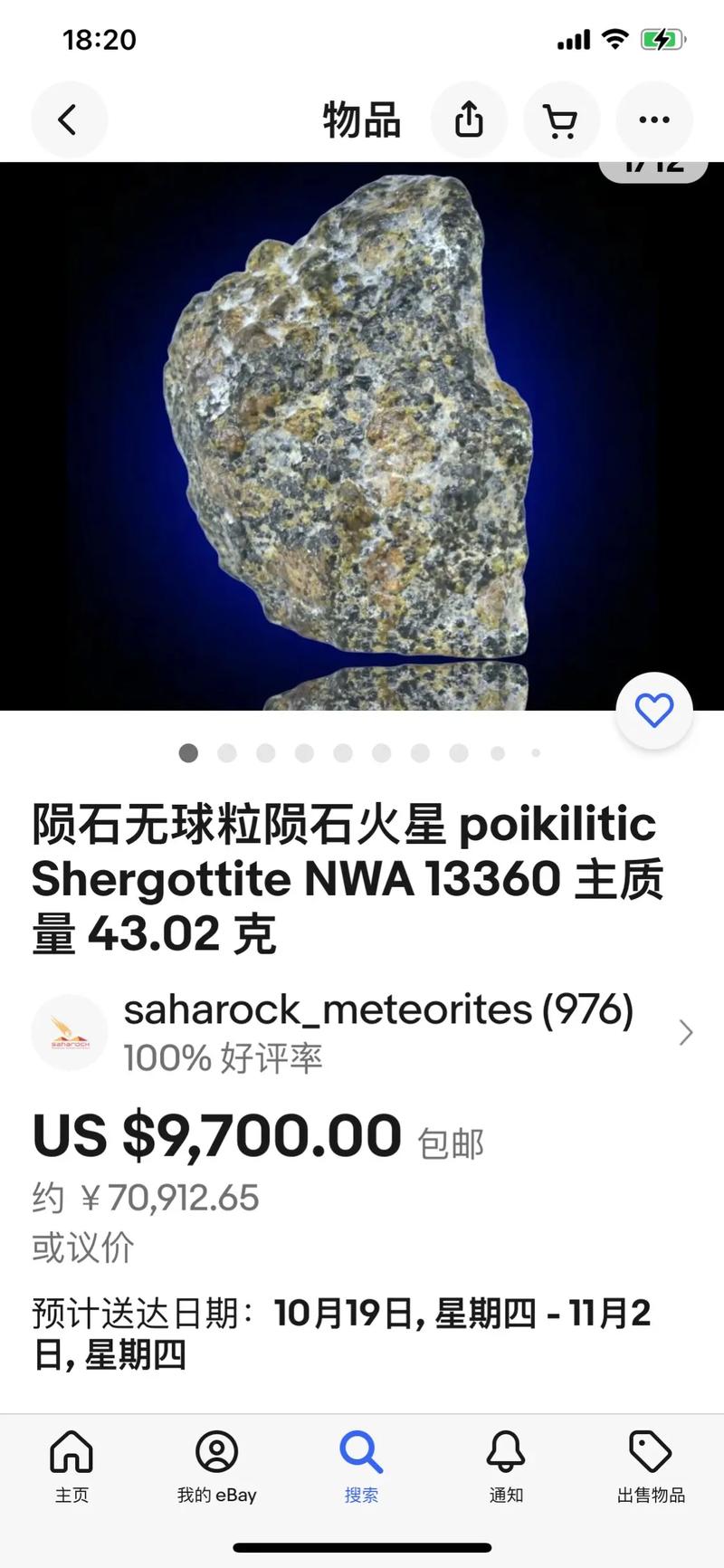This screenshot has height=1568, width=724.
Task: Open the image counter overlay 1/12
Action: point(653,164)
